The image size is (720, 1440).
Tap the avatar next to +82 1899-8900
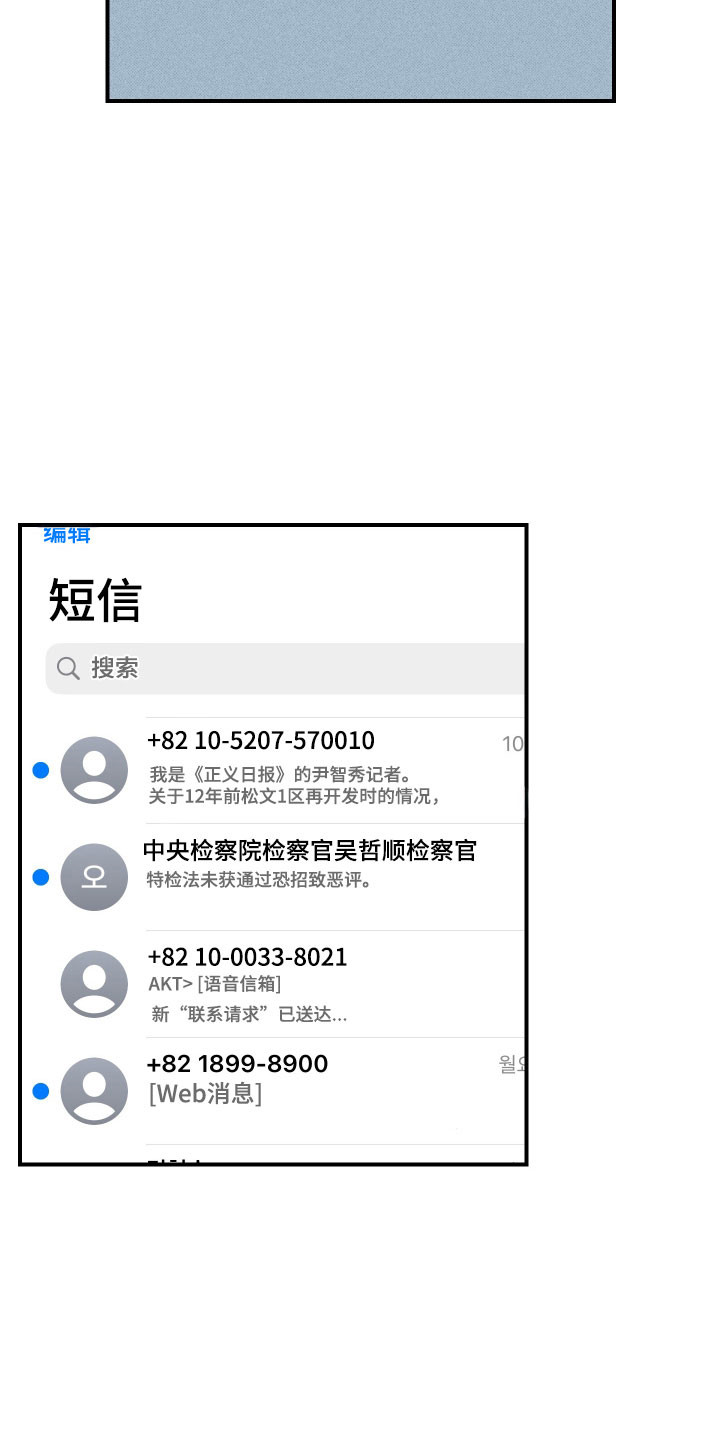coord(94,1091)
